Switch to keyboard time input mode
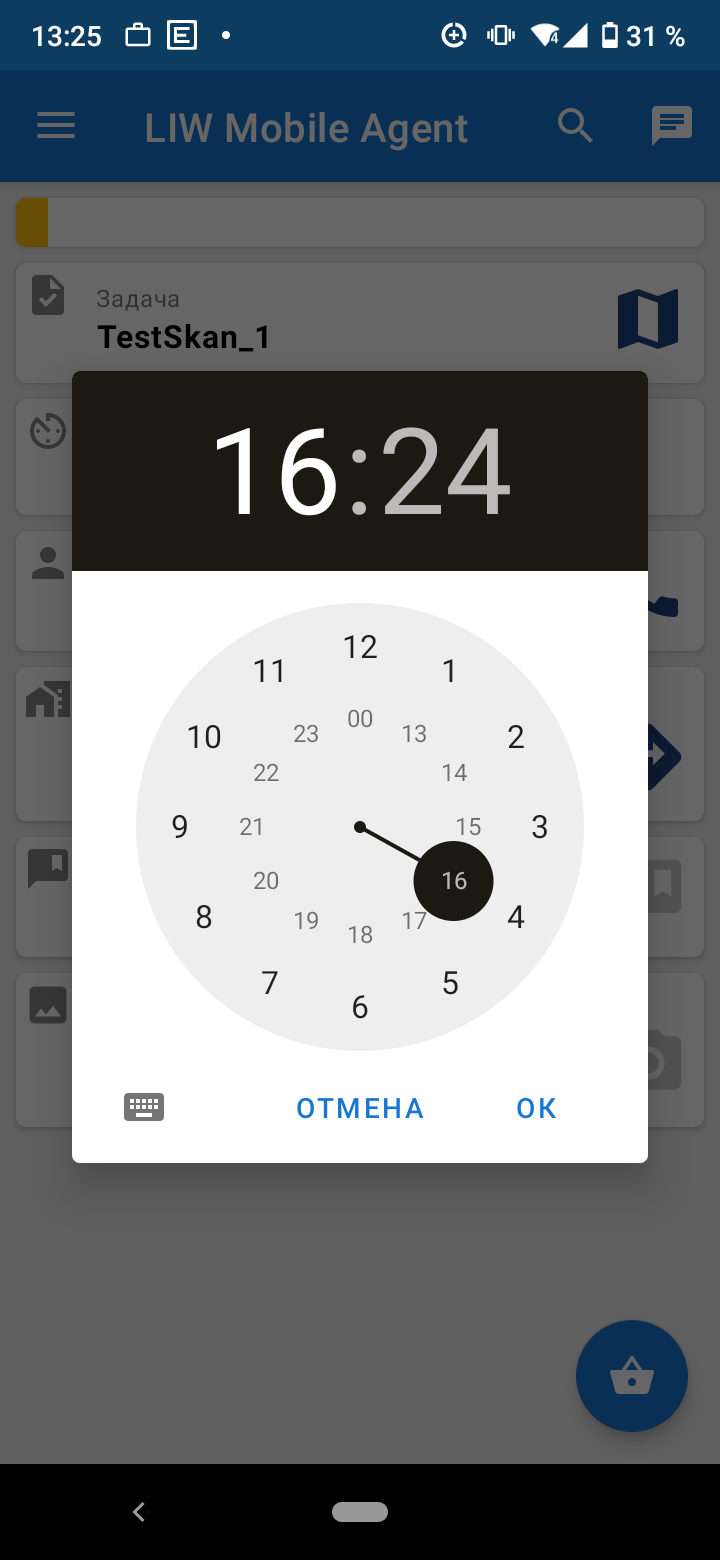The image size is (720, 1560). point(144,1107)
